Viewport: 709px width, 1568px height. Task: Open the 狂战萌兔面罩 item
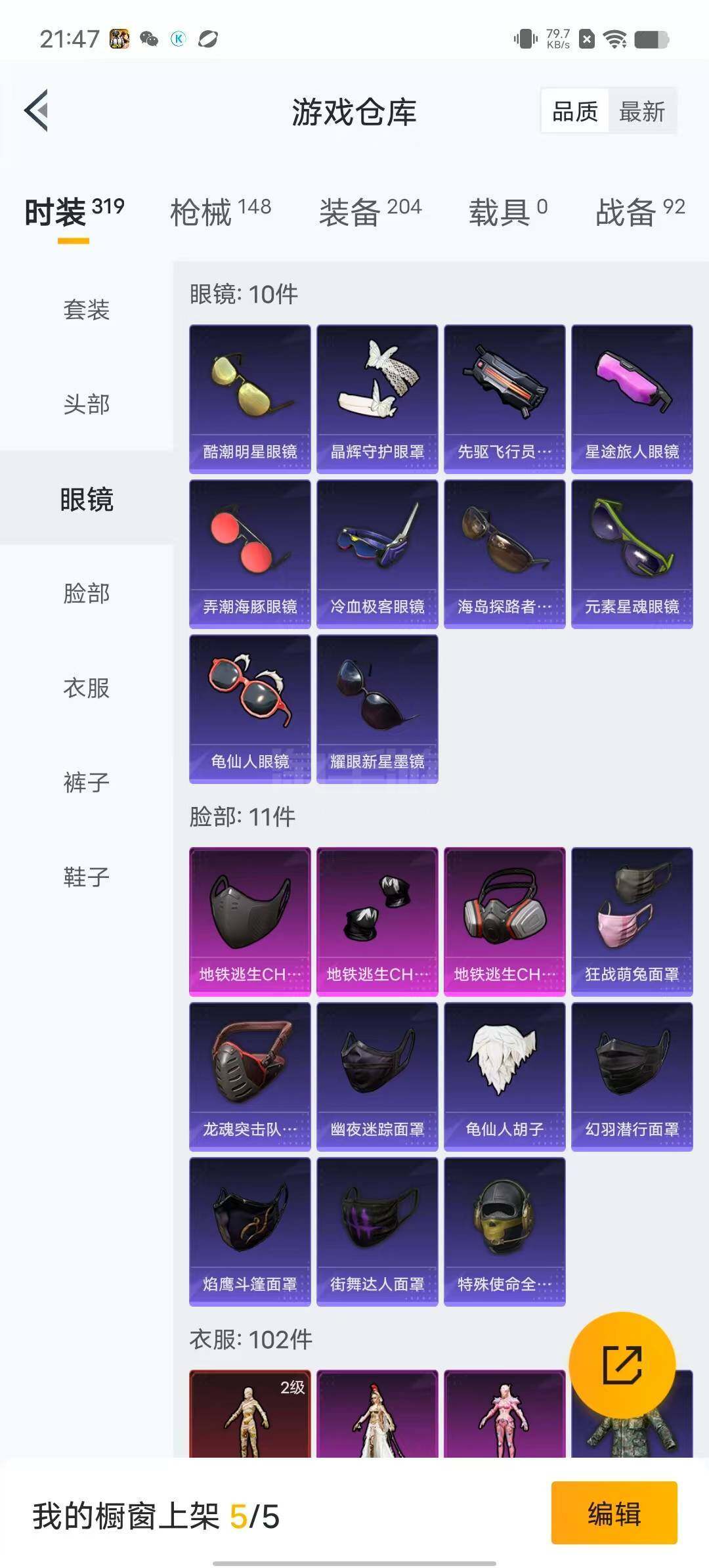(x=632, y=921)
